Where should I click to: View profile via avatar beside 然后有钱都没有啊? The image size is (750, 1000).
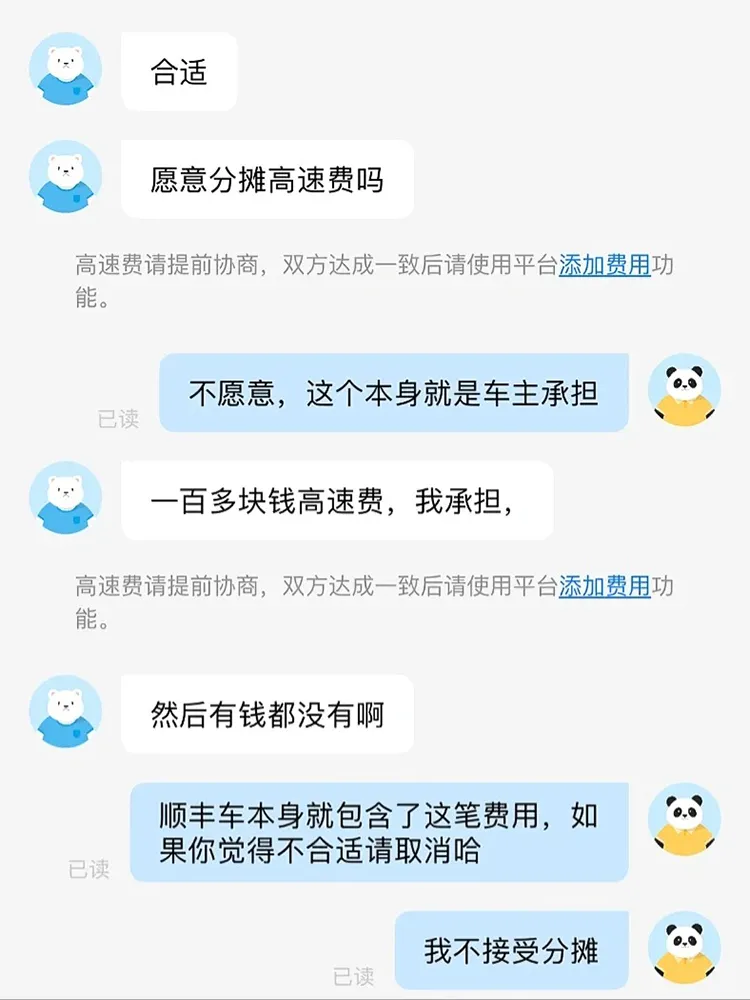tap(65, 711)
